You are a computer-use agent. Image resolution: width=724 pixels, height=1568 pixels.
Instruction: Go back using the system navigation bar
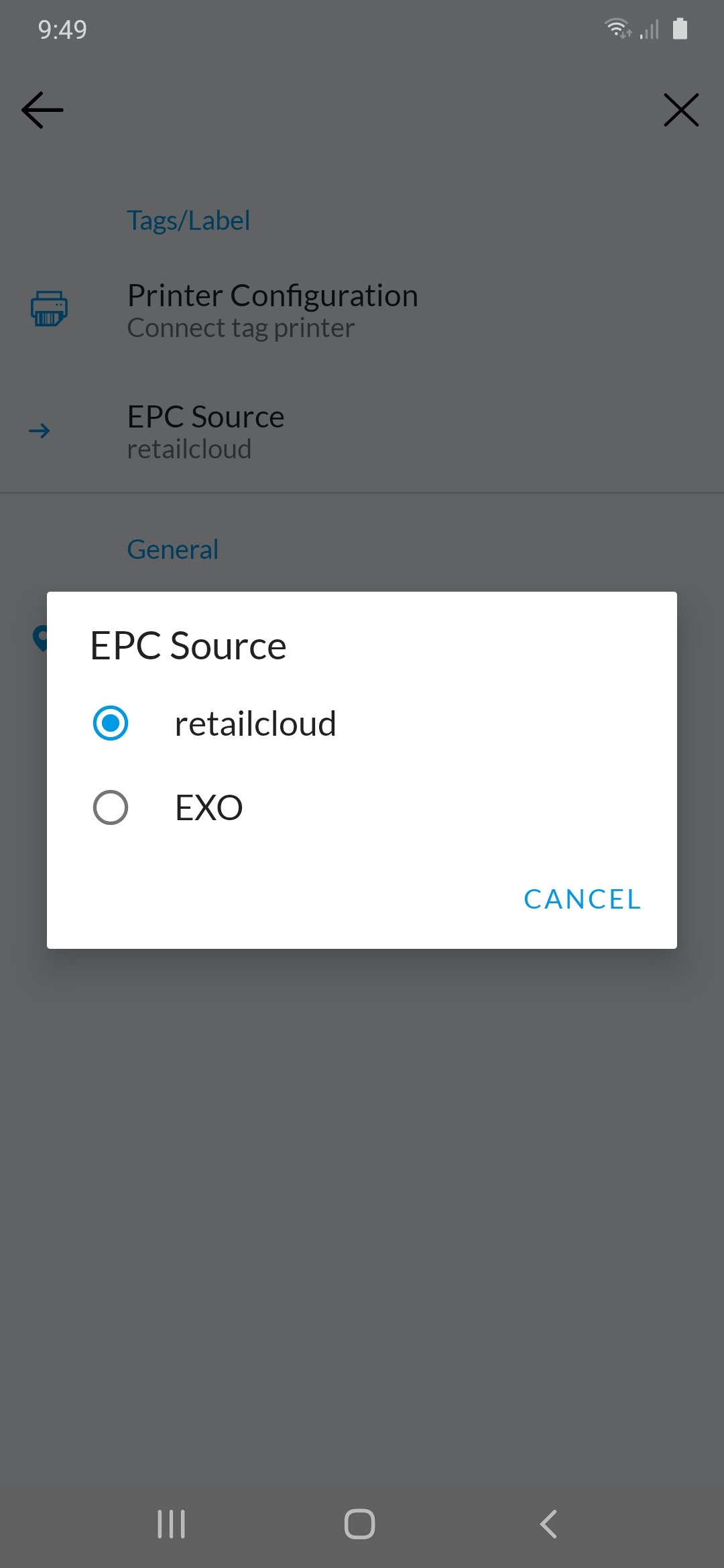(x=548, y=1524)
